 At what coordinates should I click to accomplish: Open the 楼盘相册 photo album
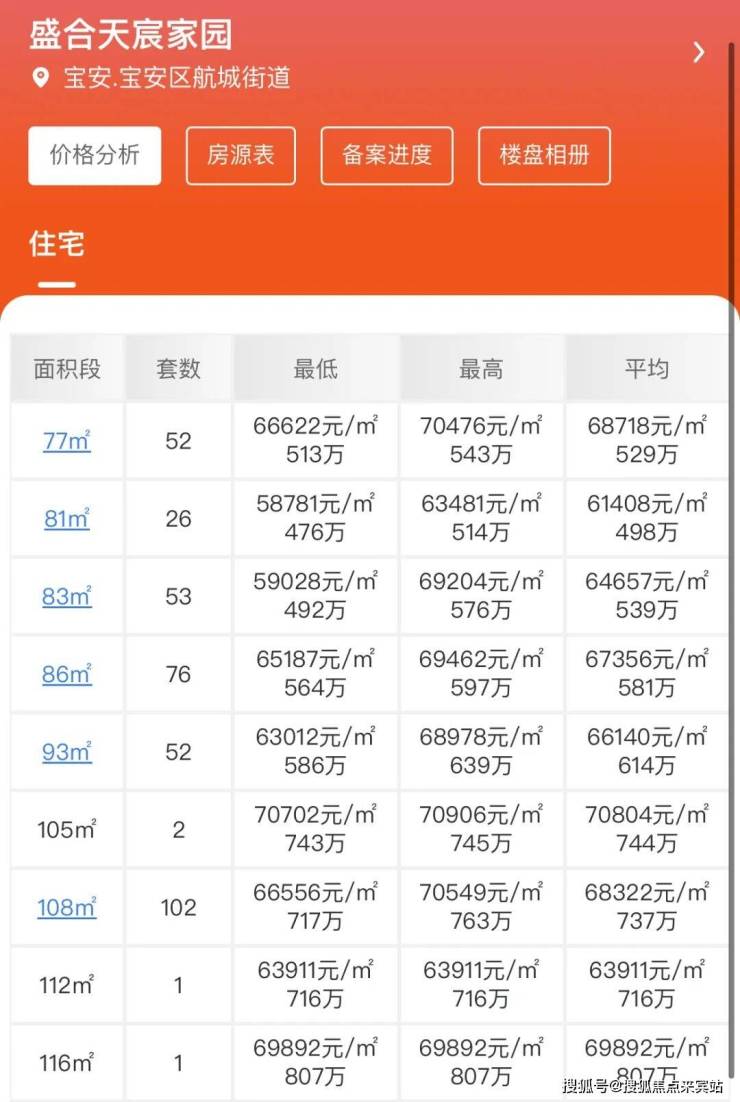point(544,156)
